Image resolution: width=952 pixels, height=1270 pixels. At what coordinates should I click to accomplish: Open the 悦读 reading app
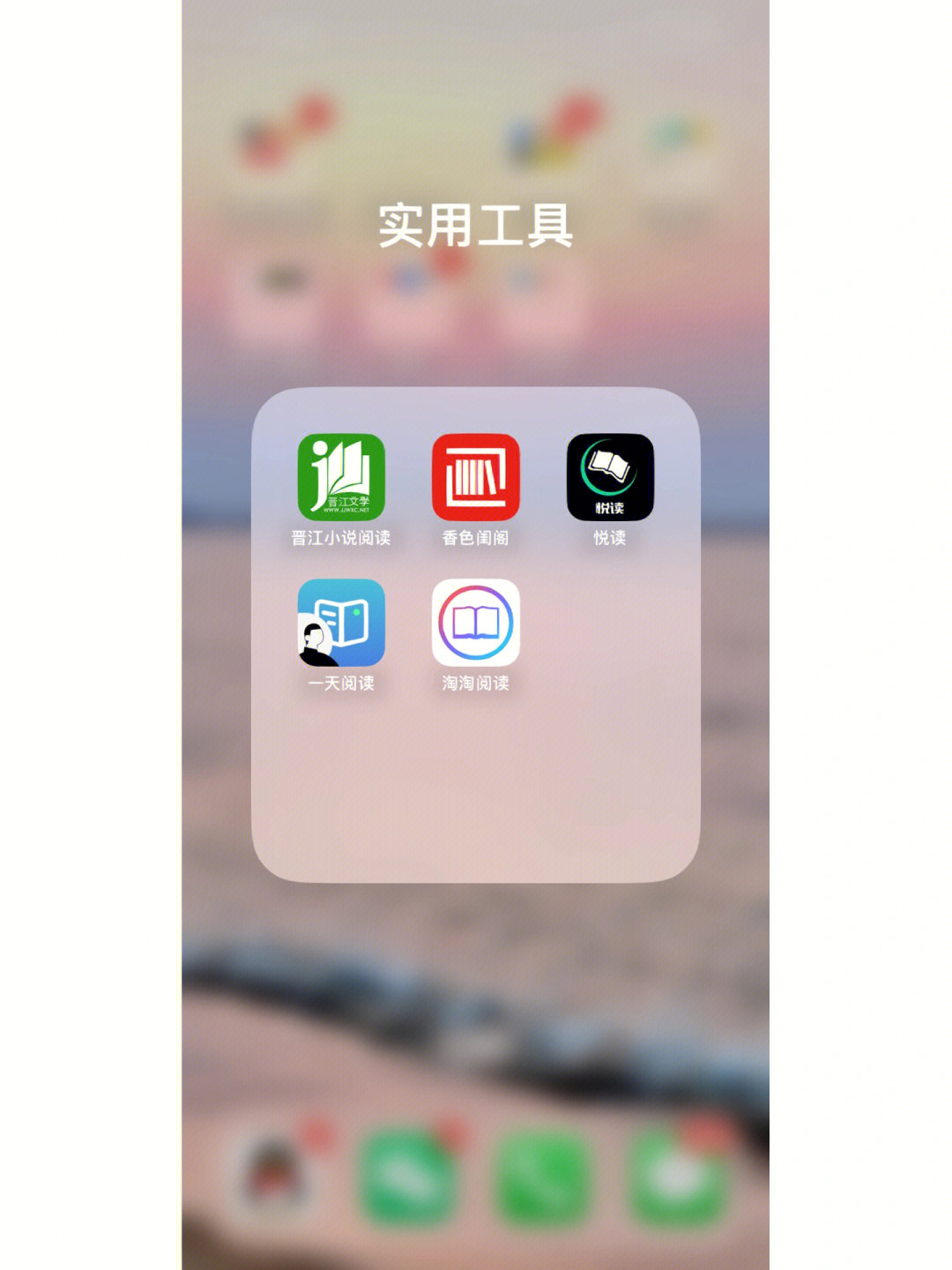click(609, 477)
